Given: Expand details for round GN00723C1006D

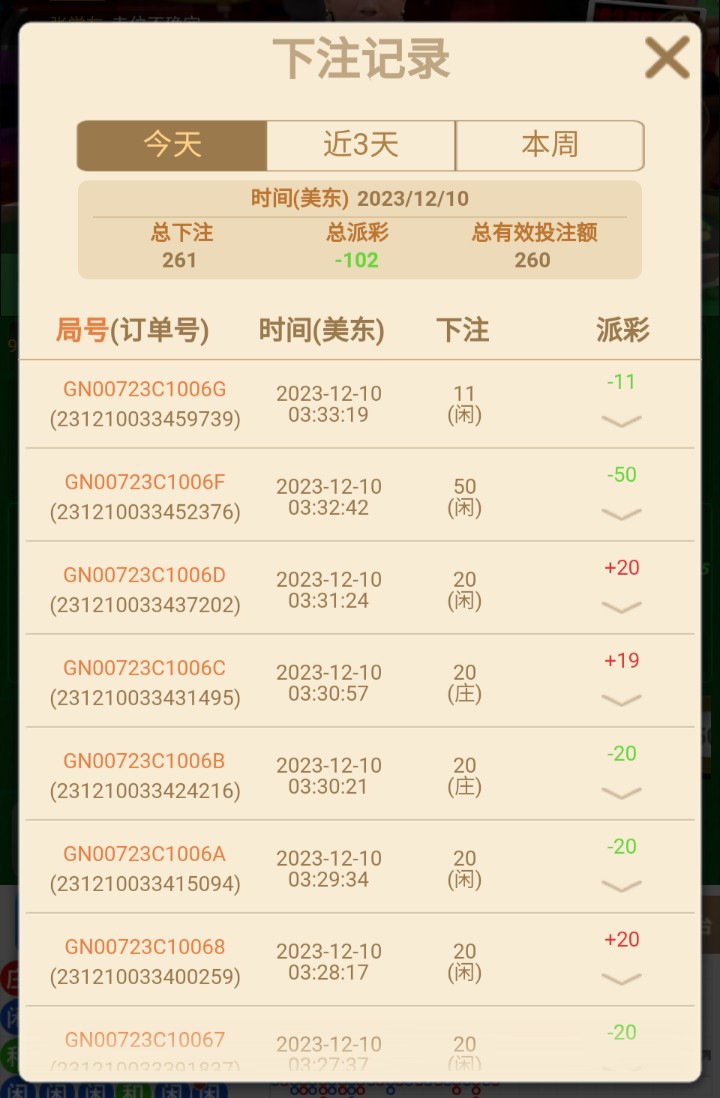Looking at the screenshot, I should click(x=621, y=608).
